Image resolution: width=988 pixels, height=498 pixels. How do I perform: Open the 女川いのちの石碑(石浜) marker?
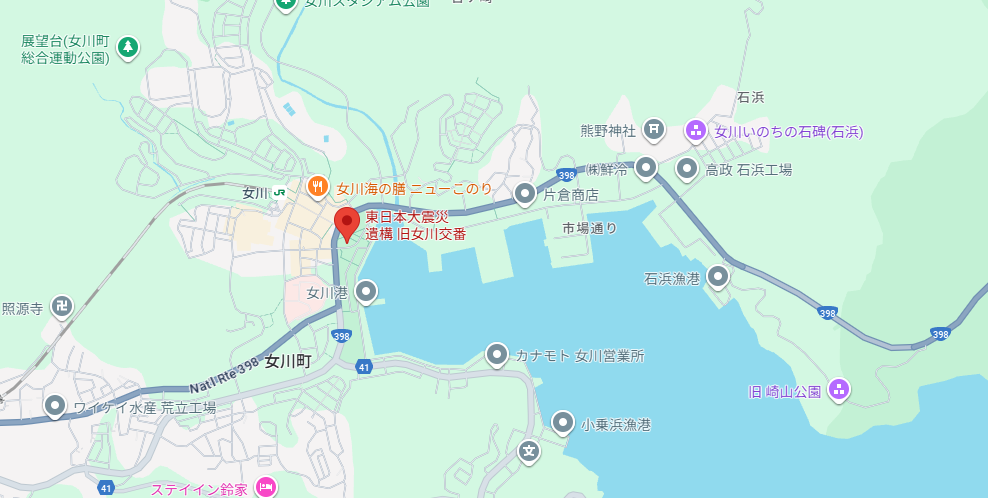[x=696, y=130]
